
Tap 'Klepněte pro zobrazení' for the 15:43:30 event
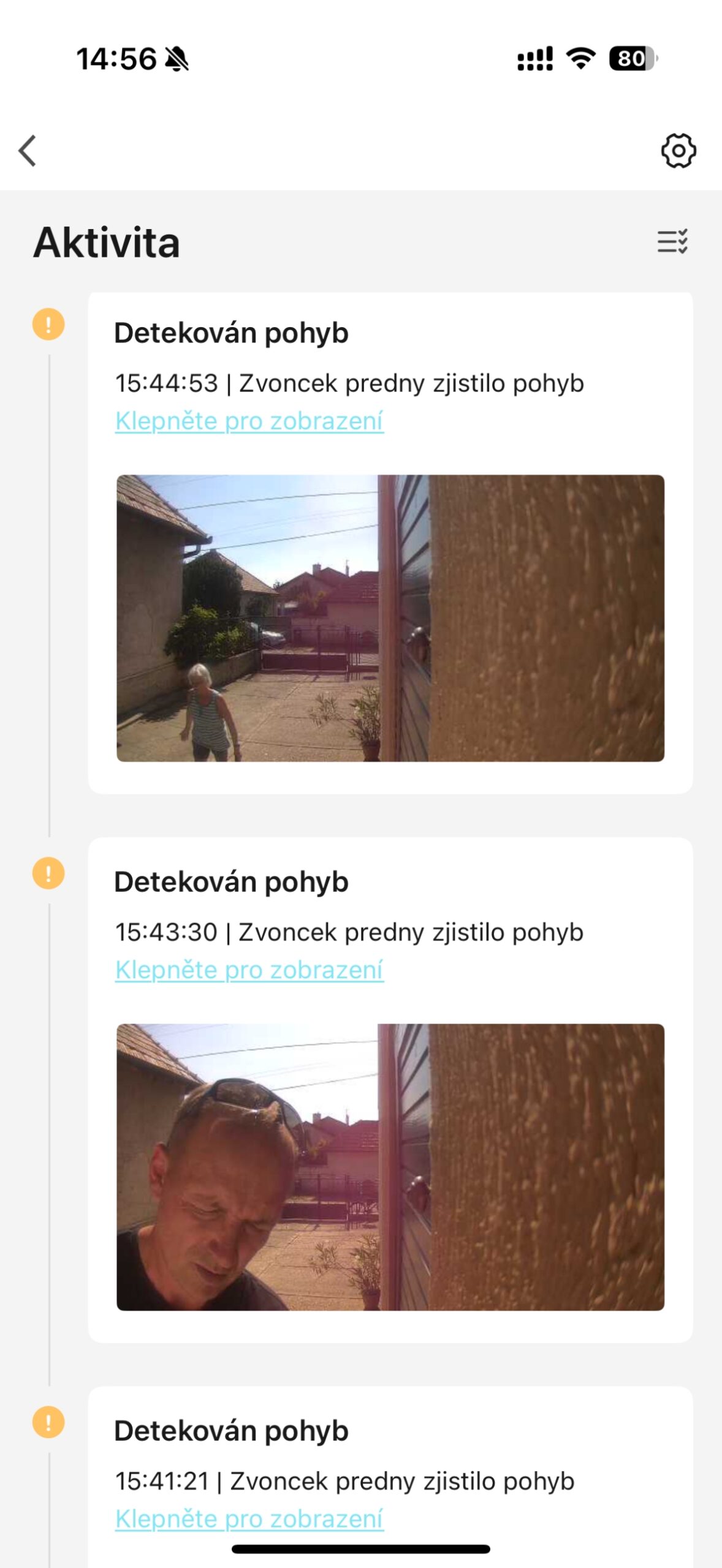tap(249, 970)
